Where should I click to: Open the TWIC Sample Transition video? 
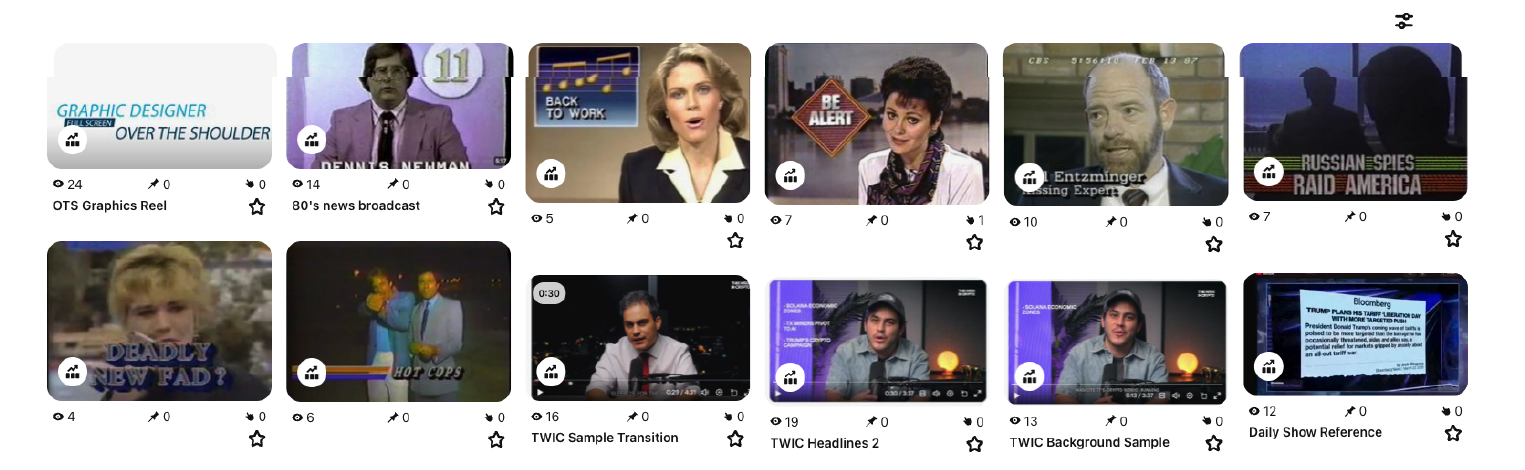(x=638, y=335)
